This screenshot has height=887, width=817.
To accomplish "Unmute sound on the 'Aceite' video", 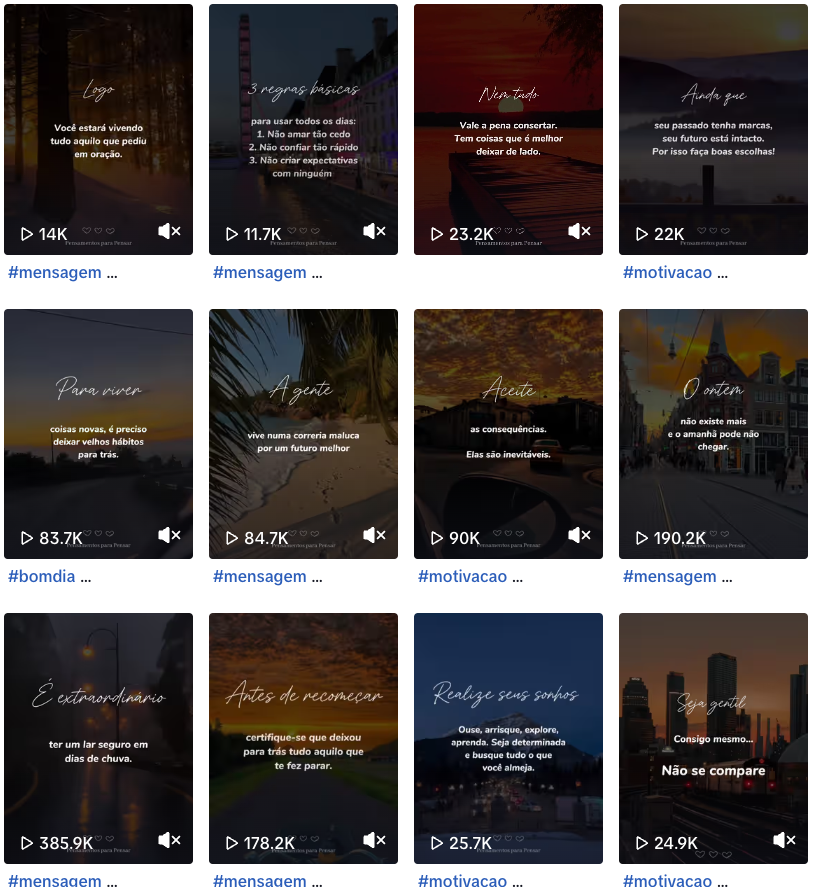I will [x=579, y=536].
